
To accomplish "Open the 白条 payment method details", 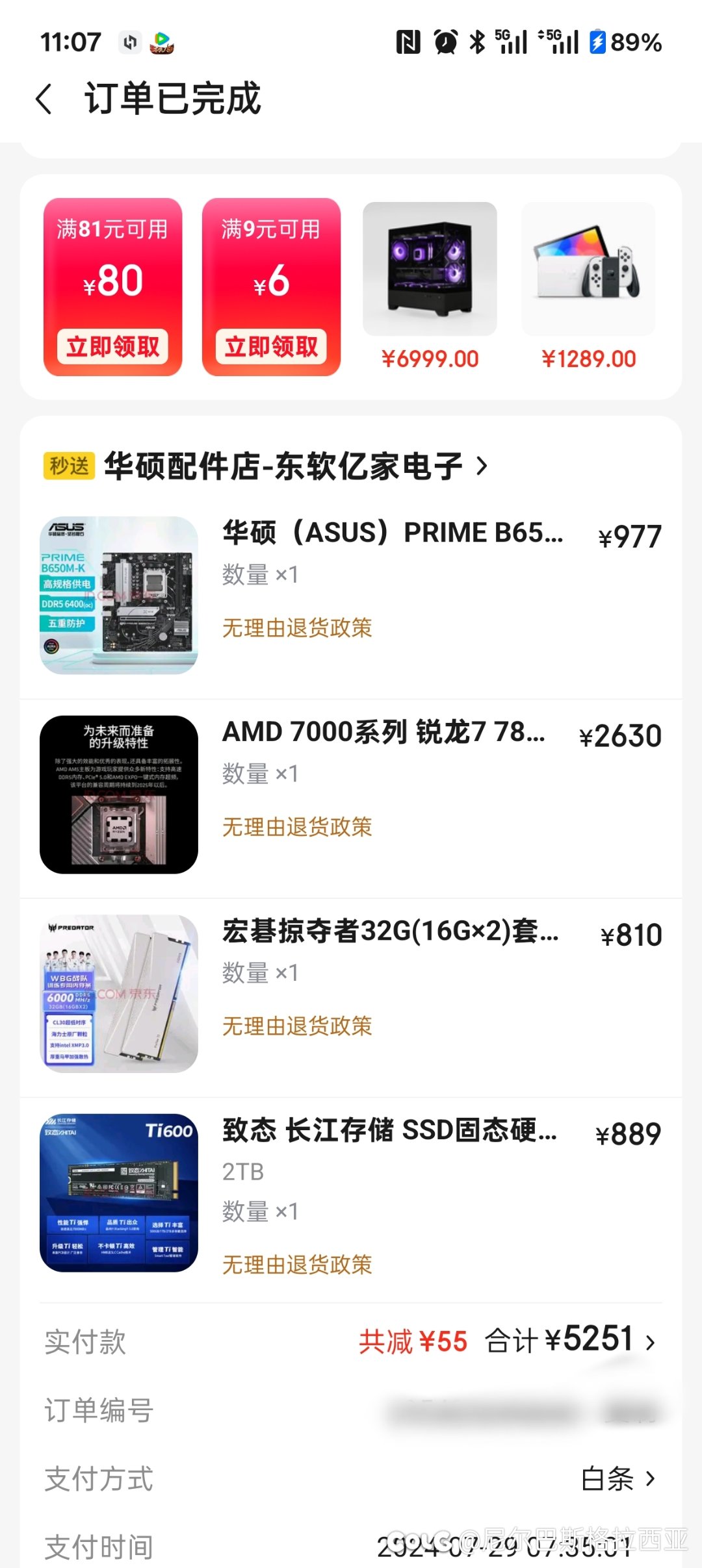I will pos(617,1479).
